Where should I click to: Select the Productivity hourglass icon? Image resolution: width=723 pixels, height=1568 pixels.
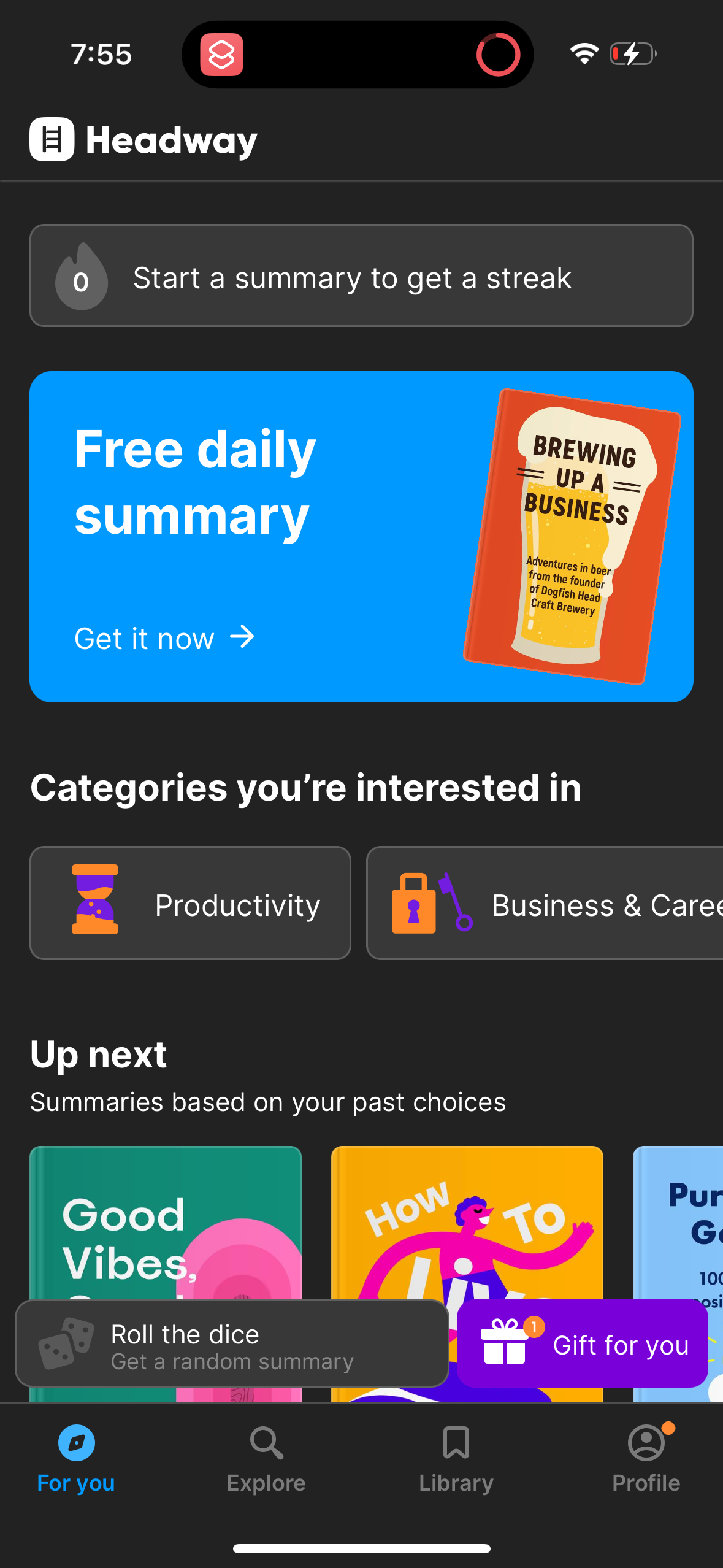pos(95,903)
